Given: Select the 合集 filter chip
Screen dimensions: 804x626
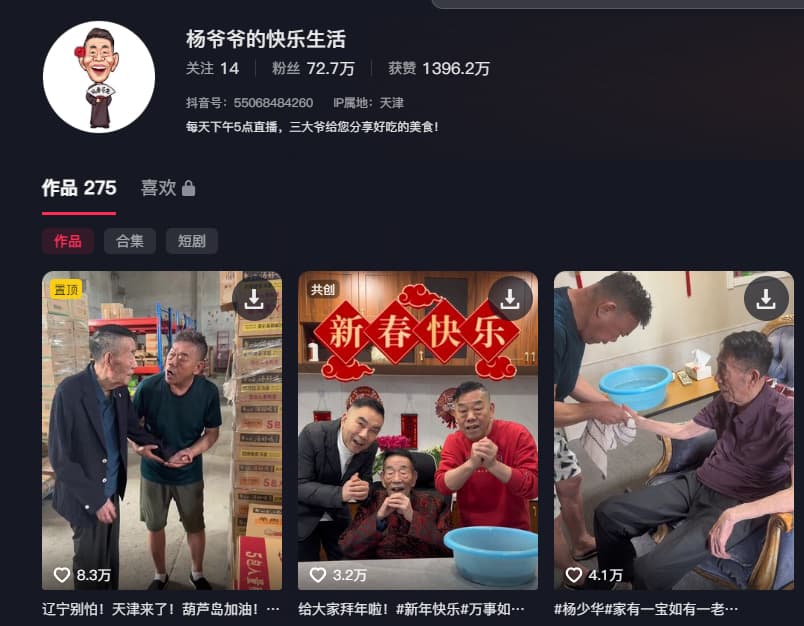Looking at the screenshot, I should click(130, 241).
